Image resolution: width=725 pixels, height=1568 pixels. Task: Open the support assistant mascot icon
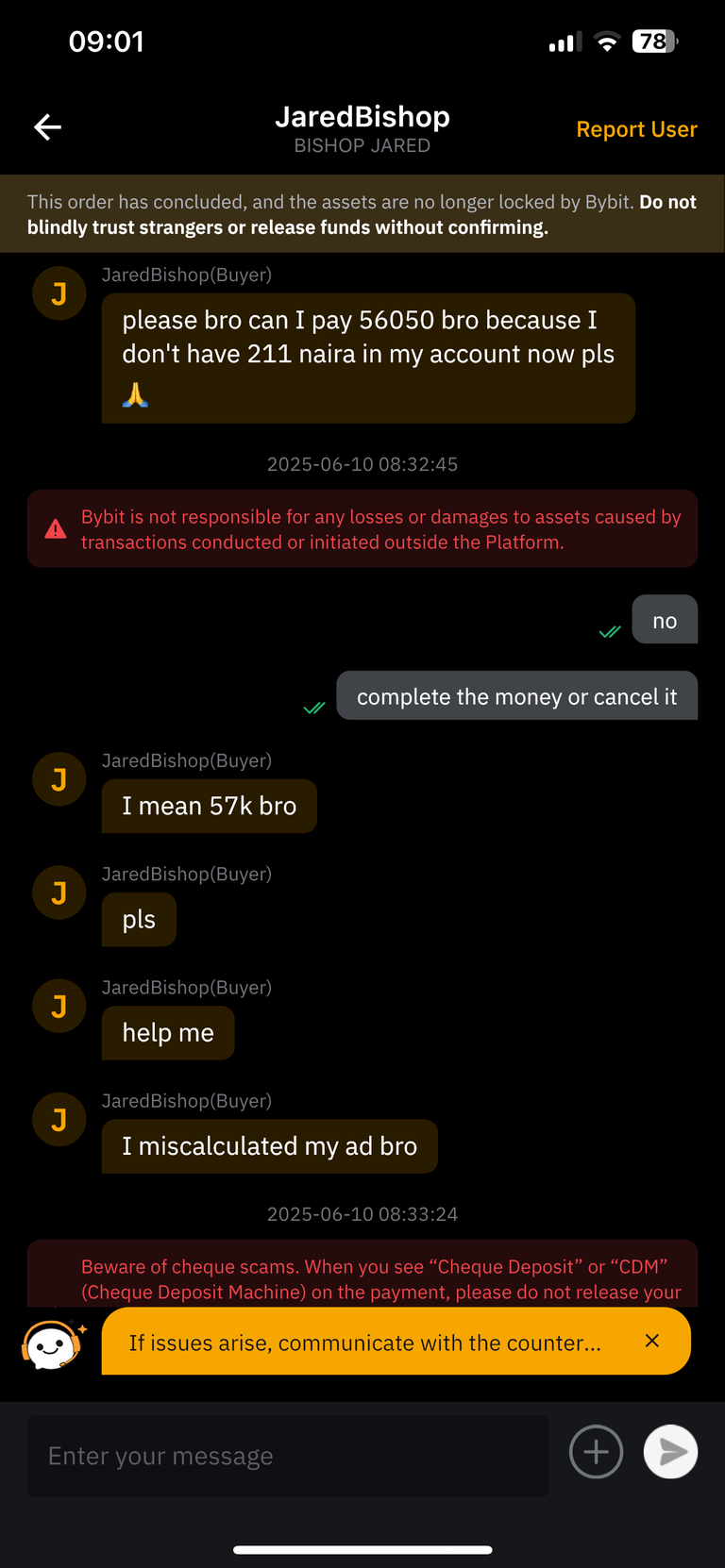(x=51, y=1343)
